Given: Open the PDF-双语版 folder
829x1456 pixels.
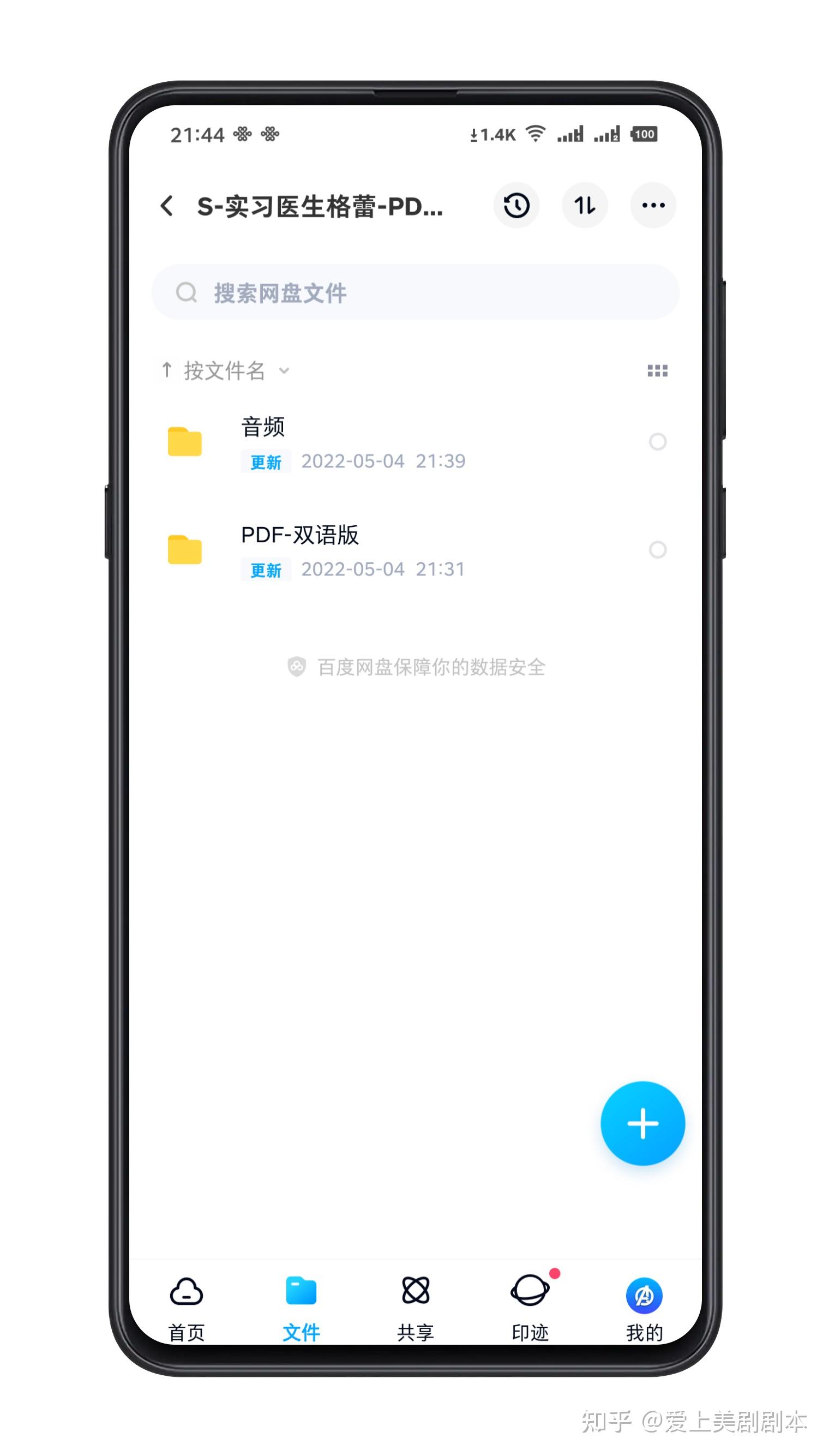Looking at the screenshot, I should [x=353, y=550].
